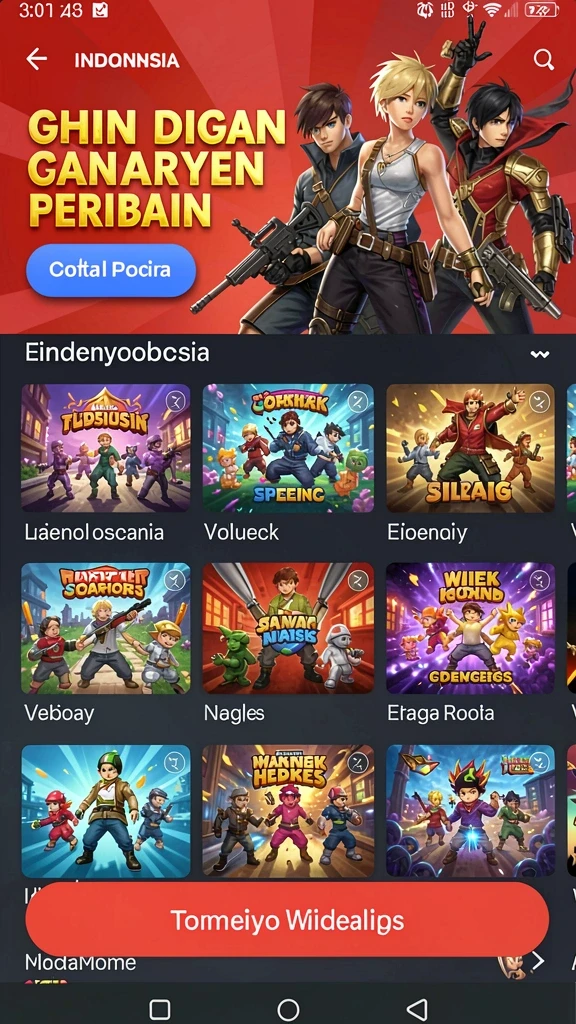Tap the system home button

coord(288,1009)
